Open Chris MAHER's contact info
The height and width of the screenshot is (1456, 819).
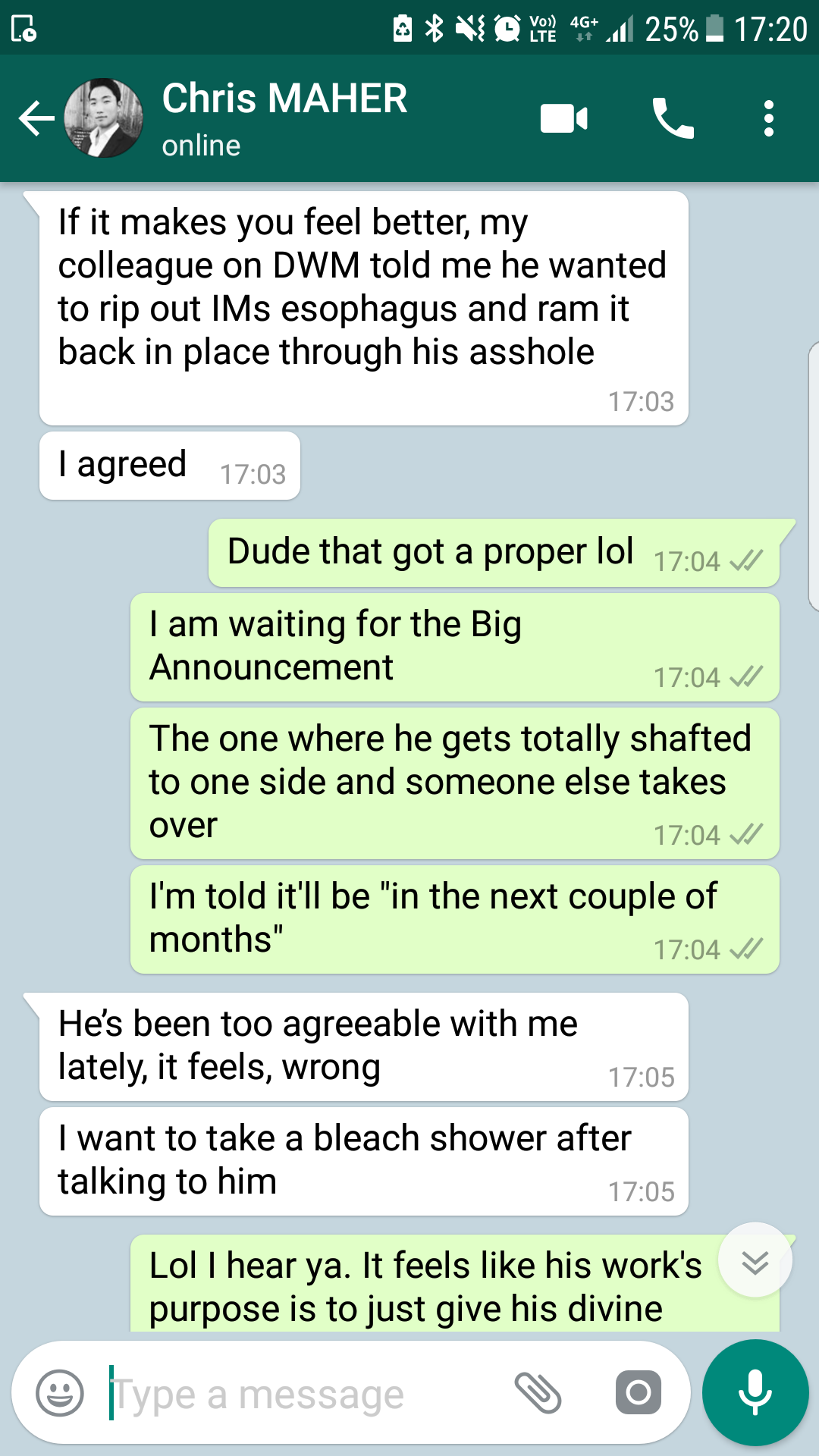point(284,118)
